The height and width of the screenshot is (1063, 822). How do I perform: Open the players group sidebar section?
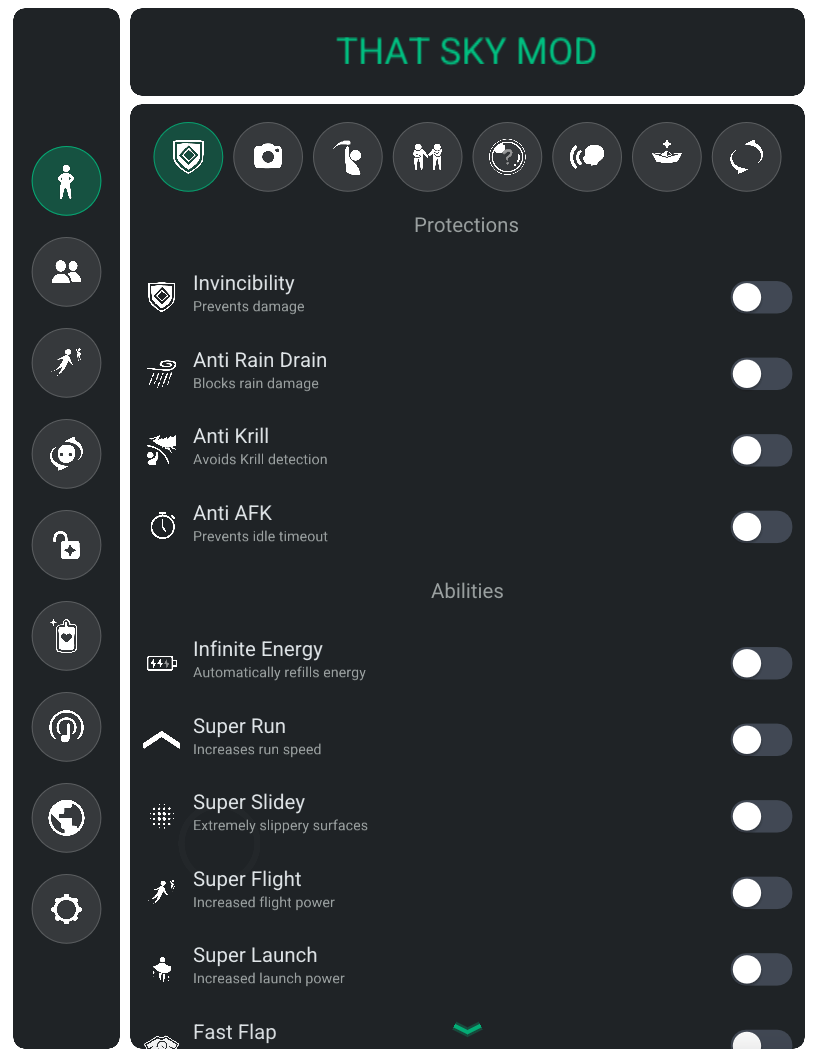66,272
